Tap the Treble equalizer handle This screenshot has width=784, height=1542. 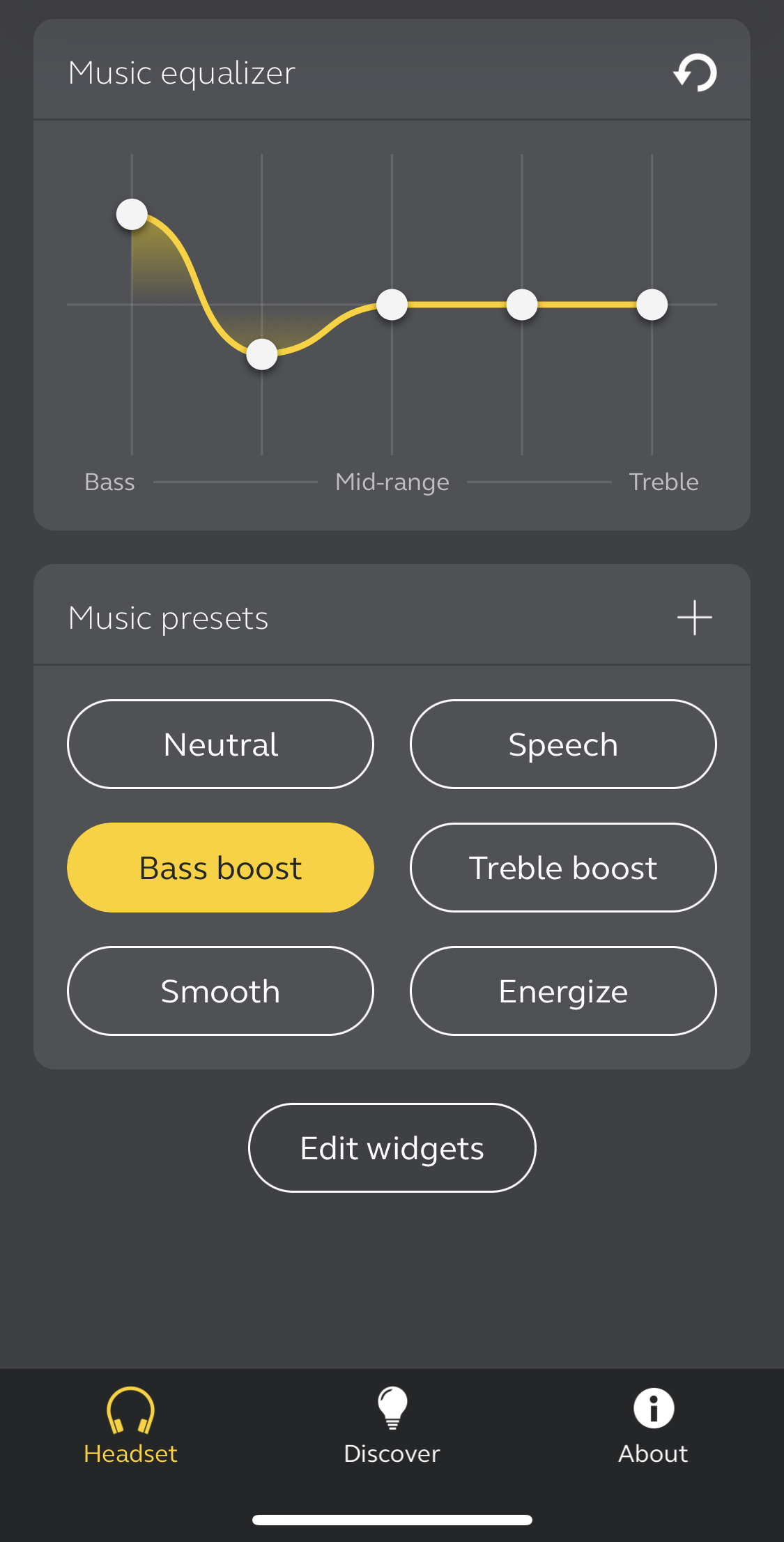pyautogui.click(x=652, y=305)
